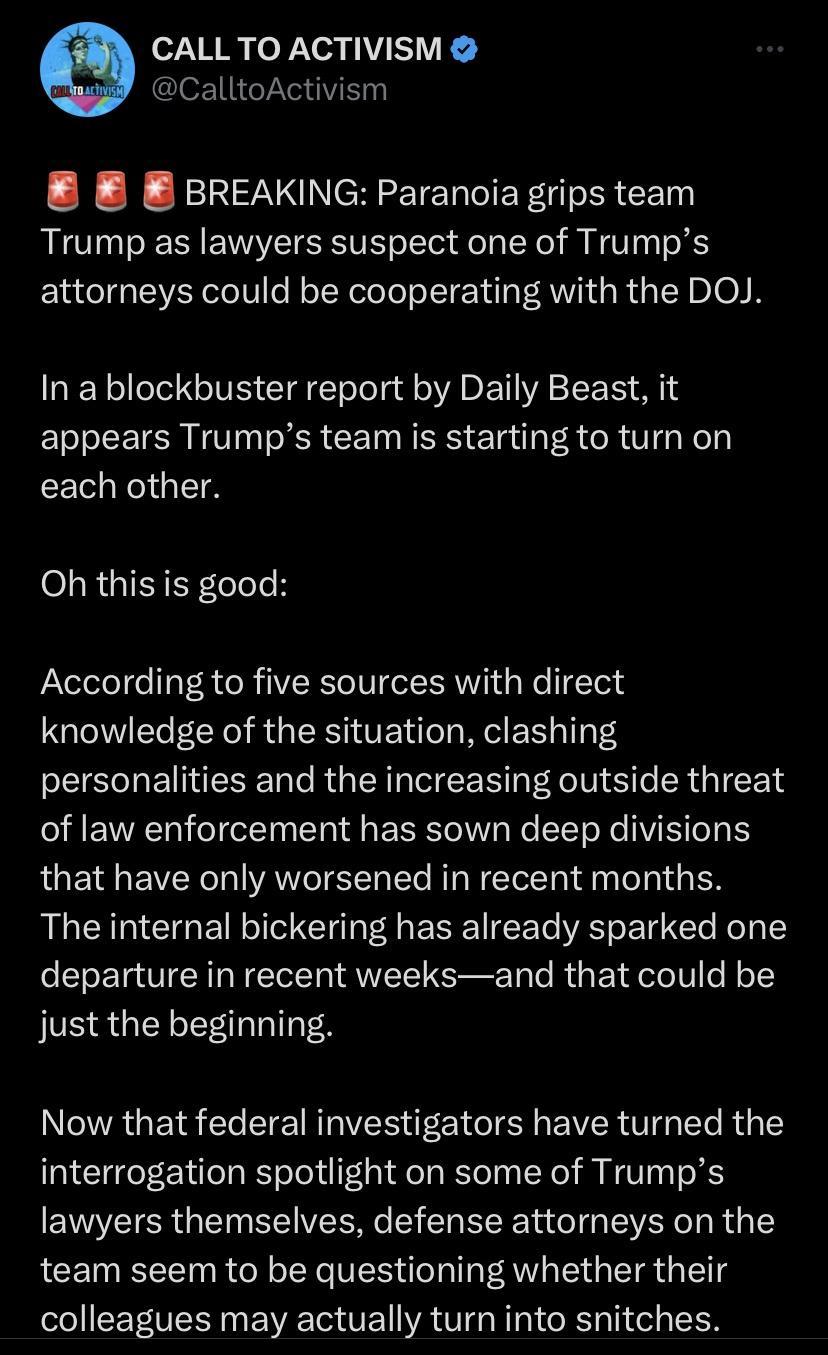828x1355 pixels.
Task: Open the CALL TO ACTIVISM profile name
Action: click(x=295, y=46)
